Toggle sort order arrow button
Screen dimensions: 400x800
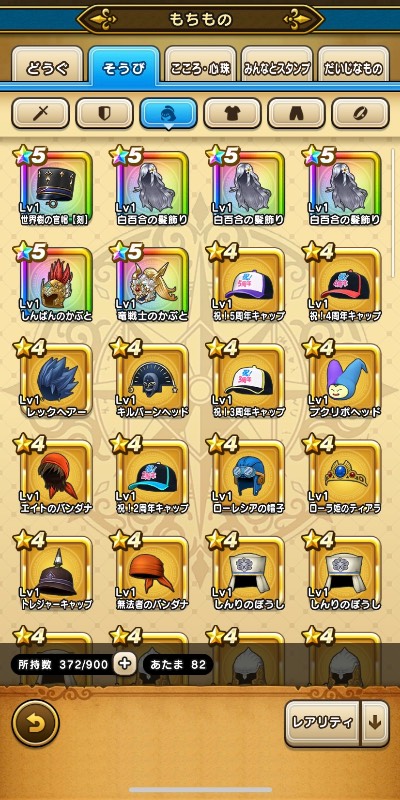[375, 723]
